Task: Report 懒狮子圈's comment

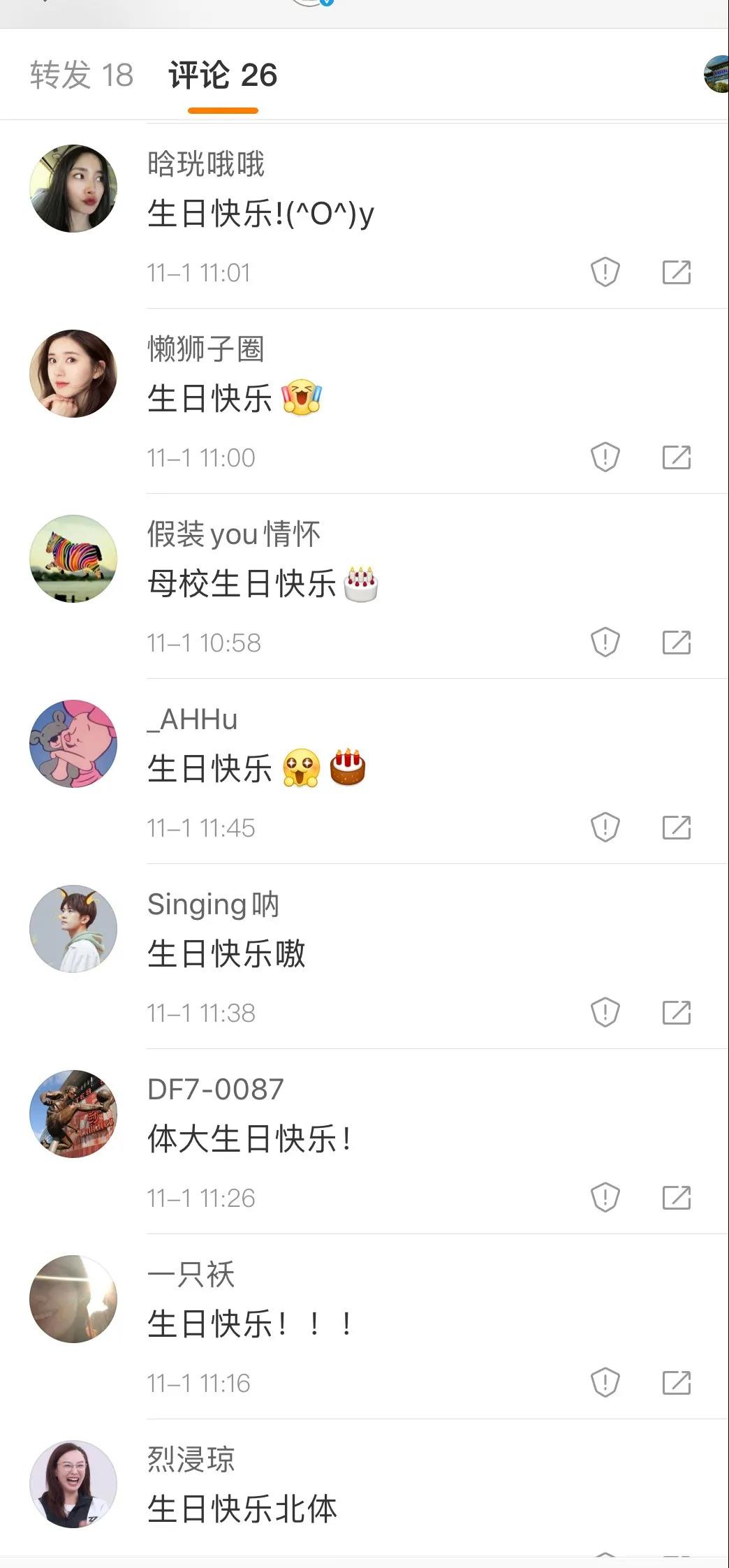Action: 605,457
